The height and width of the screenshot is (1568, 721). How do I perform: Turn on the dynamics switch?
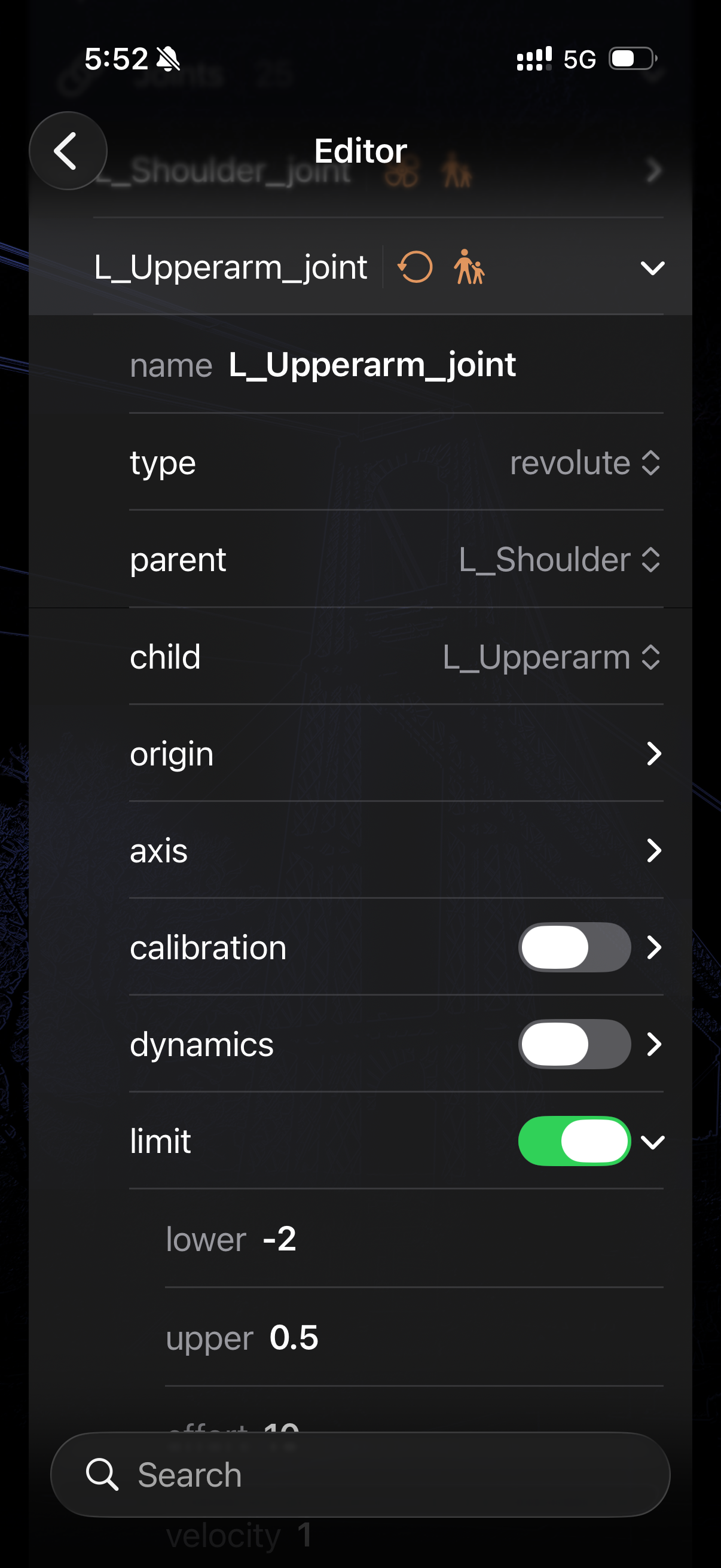[x=574, y=1045]
